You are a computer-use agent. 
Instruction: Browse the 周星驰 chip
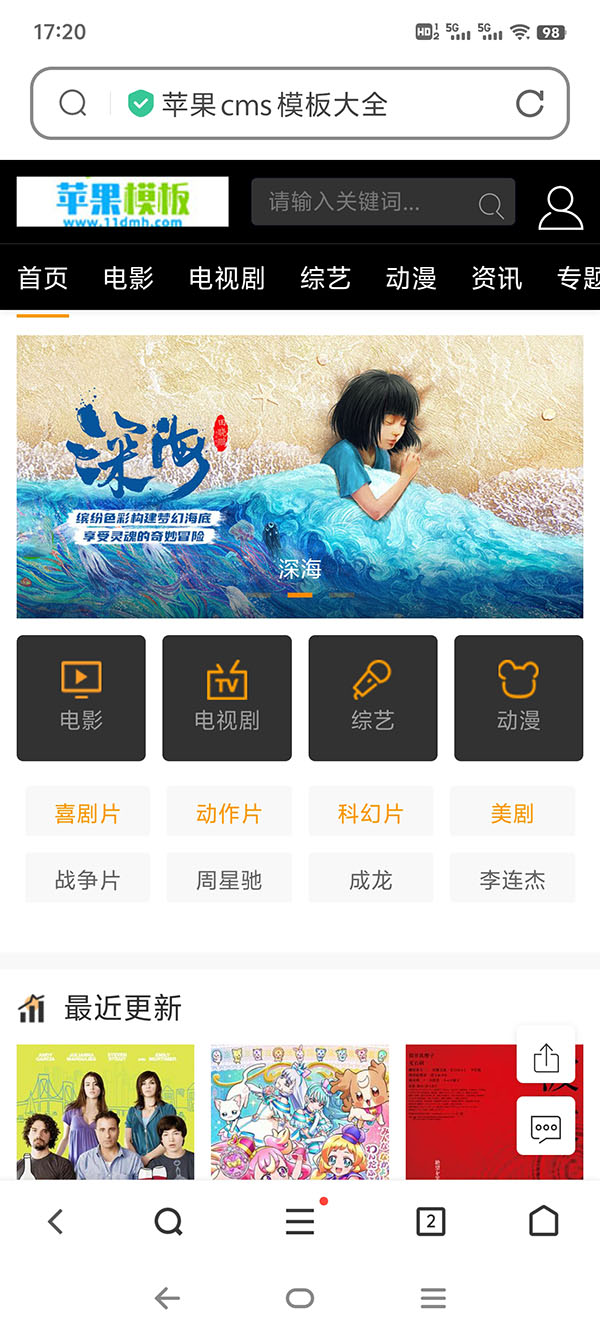pos(228,880)
